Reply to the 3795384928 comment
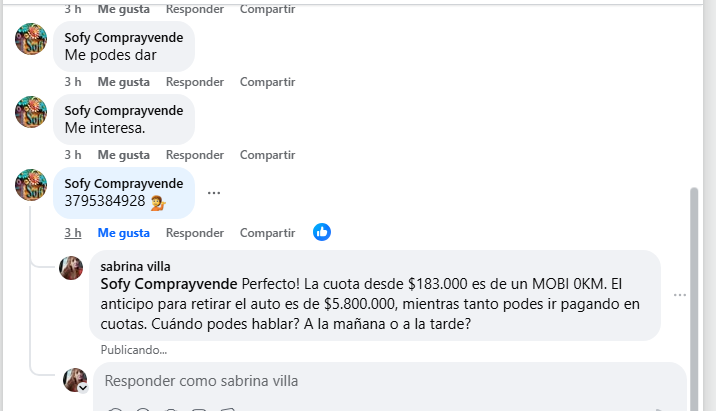 click(x=194, y=232)
